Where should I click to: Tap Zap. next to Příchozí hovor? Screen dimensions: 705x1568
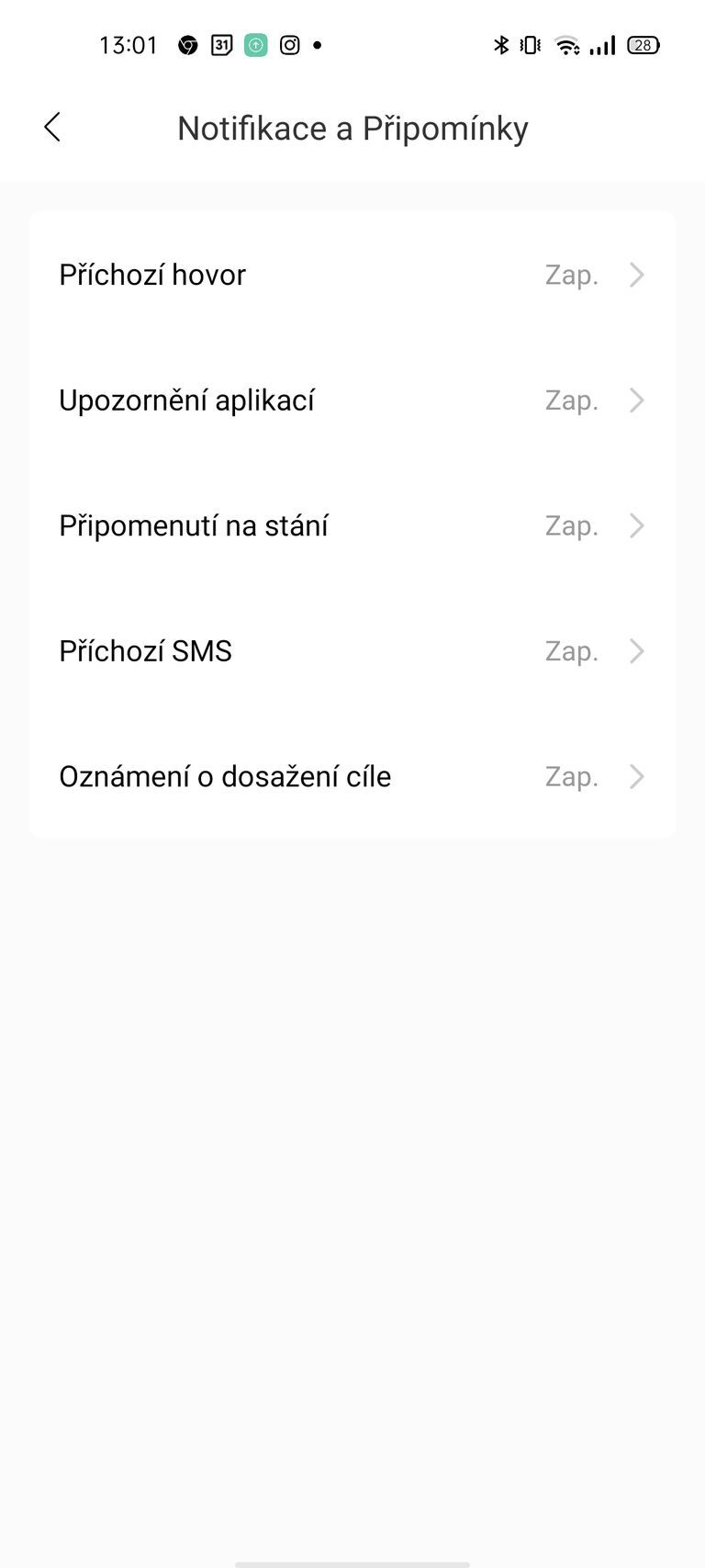[571, 274]
